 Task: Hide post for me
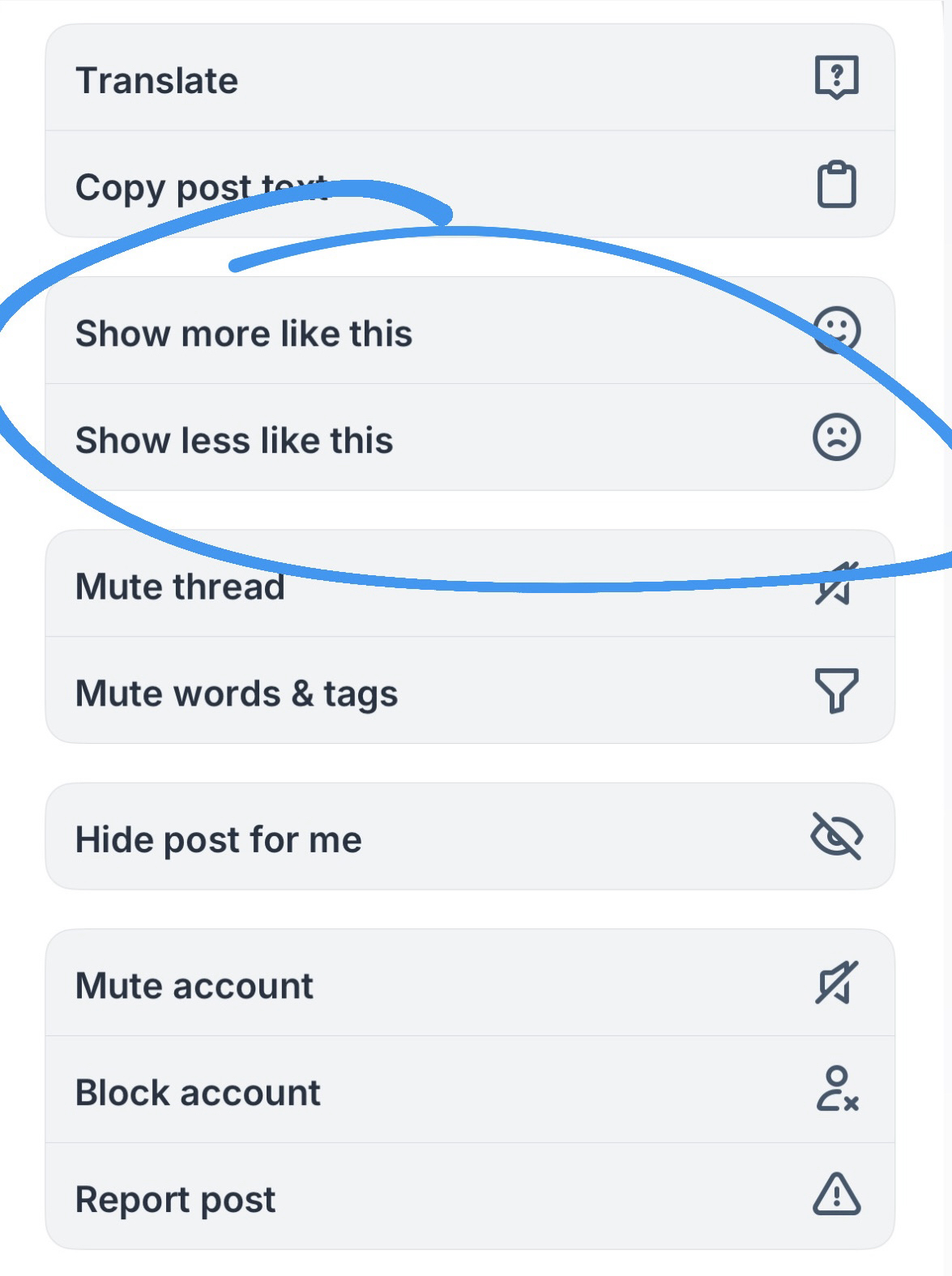[x=470, y=837]
